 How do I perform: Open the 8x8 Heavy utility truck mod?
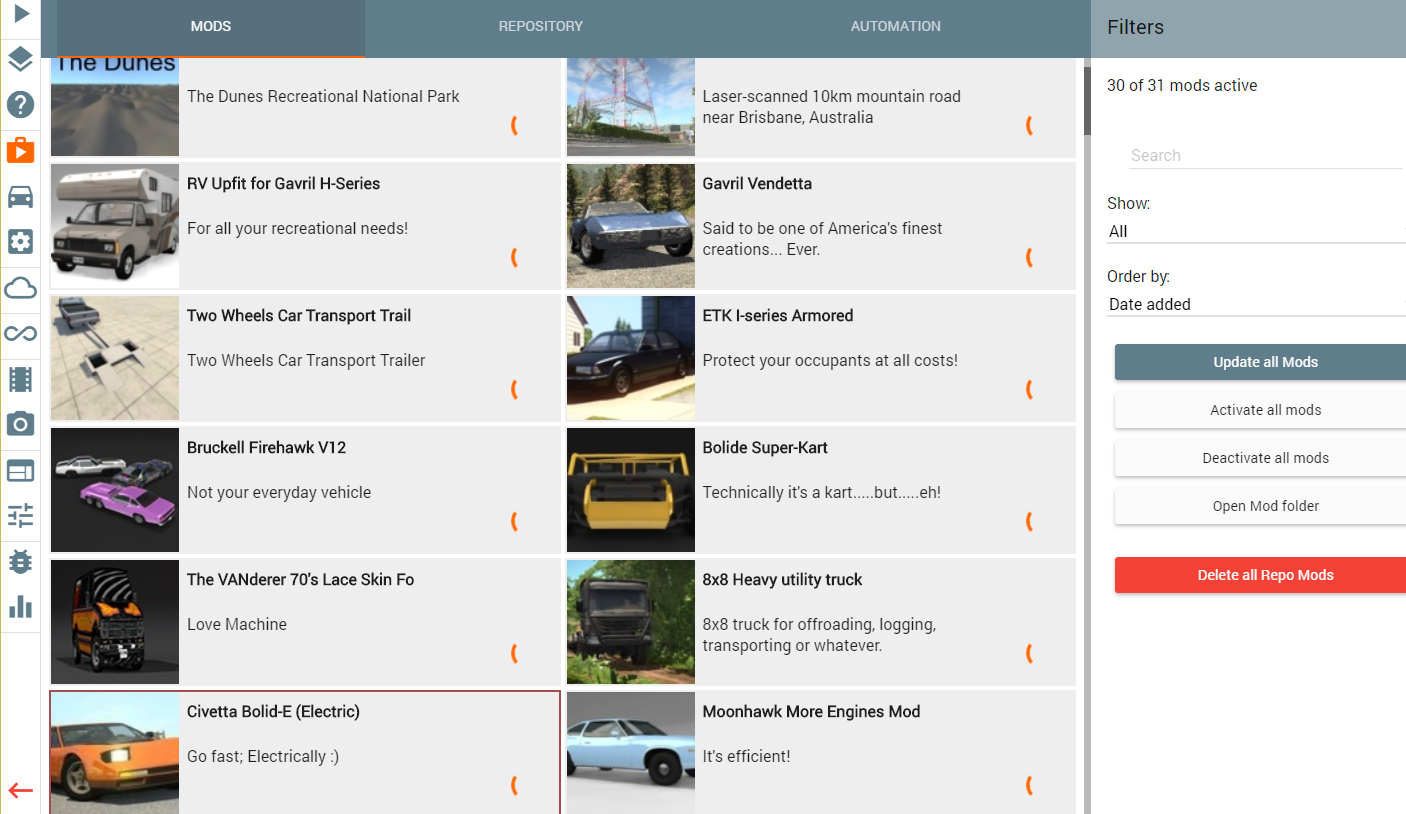click(x=820, y=621)
